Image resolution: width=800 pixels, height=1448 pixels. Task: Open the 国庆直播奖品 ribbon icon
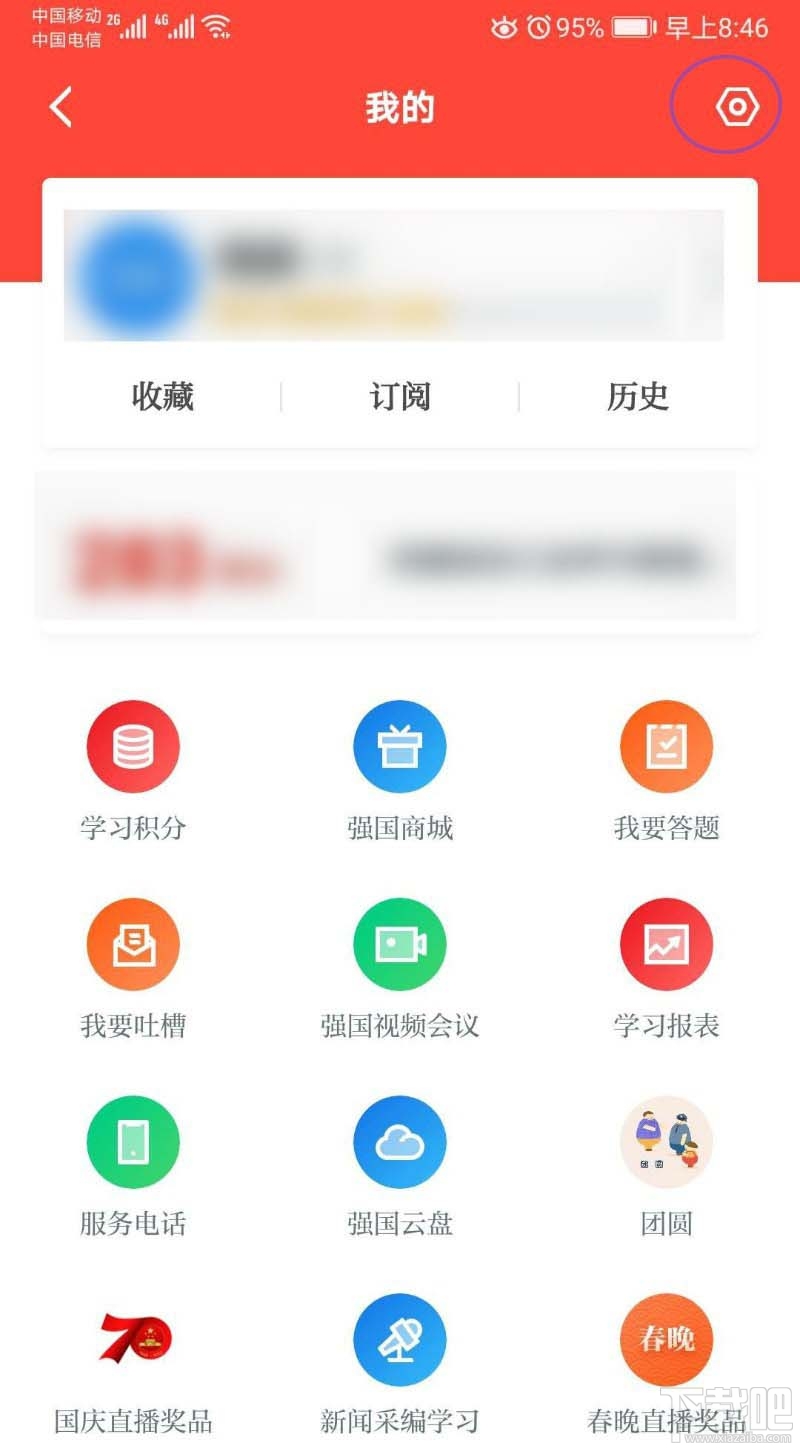click(133, 1340)
